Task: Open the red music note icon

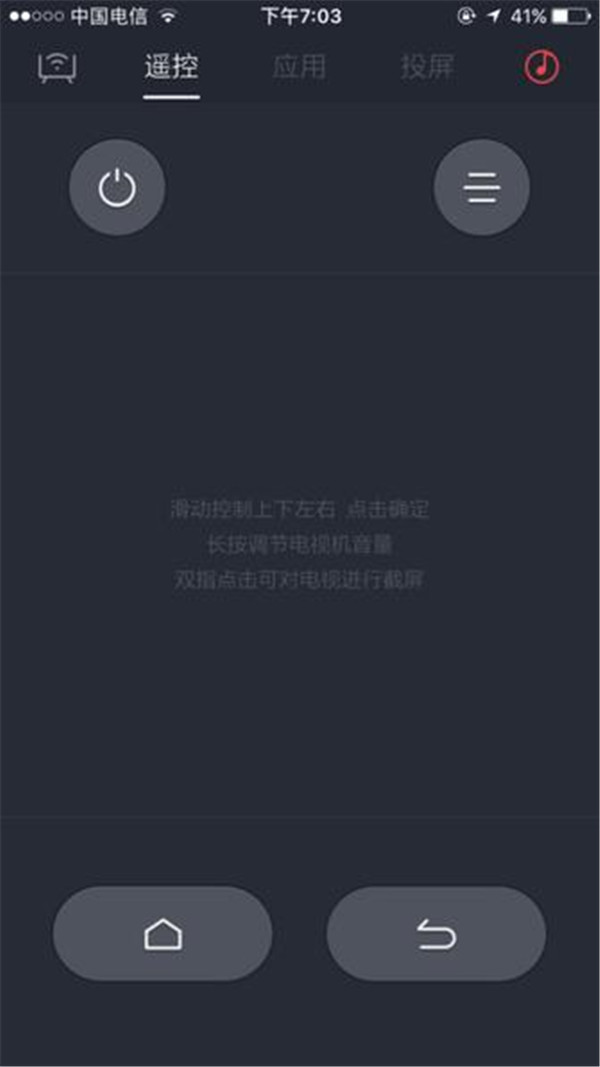Action: click(542, 68)
